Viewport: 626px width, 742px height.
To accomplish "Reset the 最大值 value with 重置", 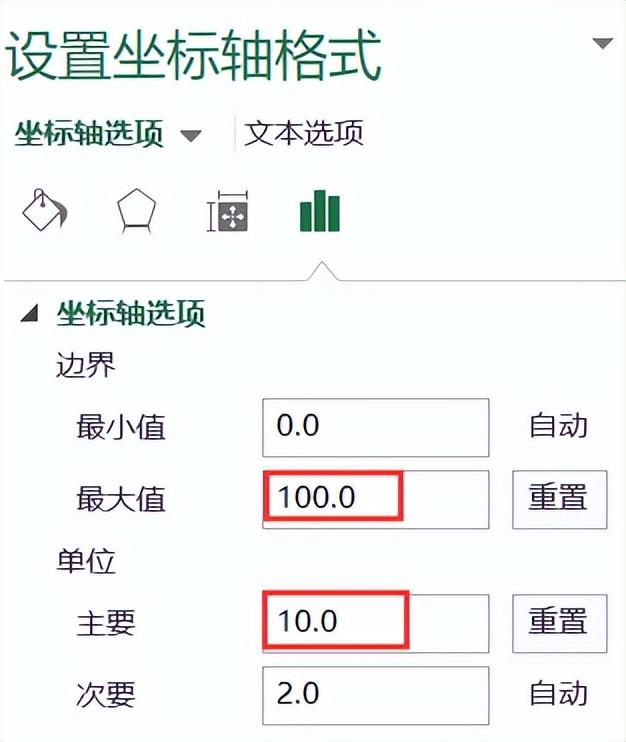I will (x=559, y=498).
